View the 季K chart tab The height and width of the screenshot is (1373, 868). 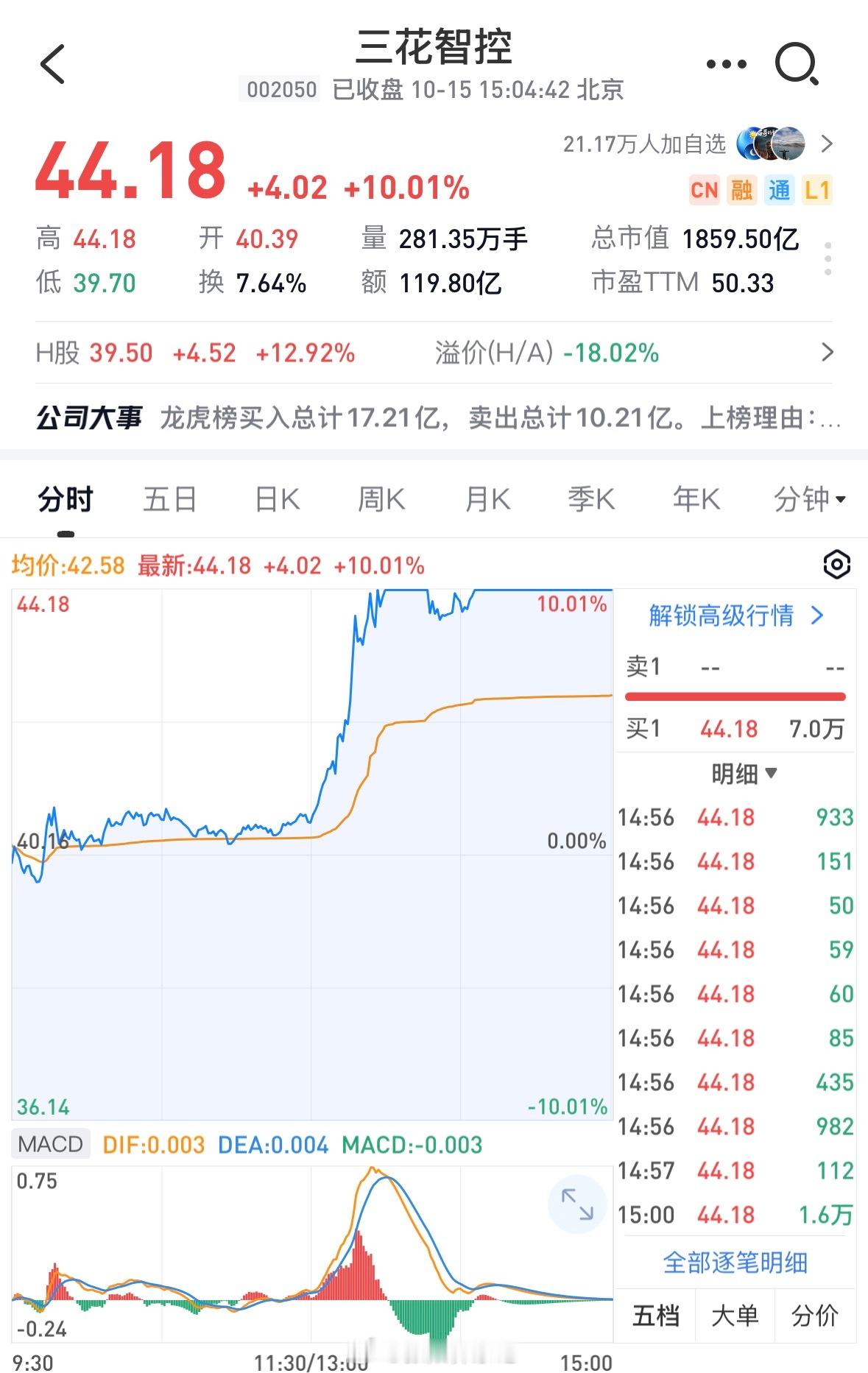click(x=591, y=499)
